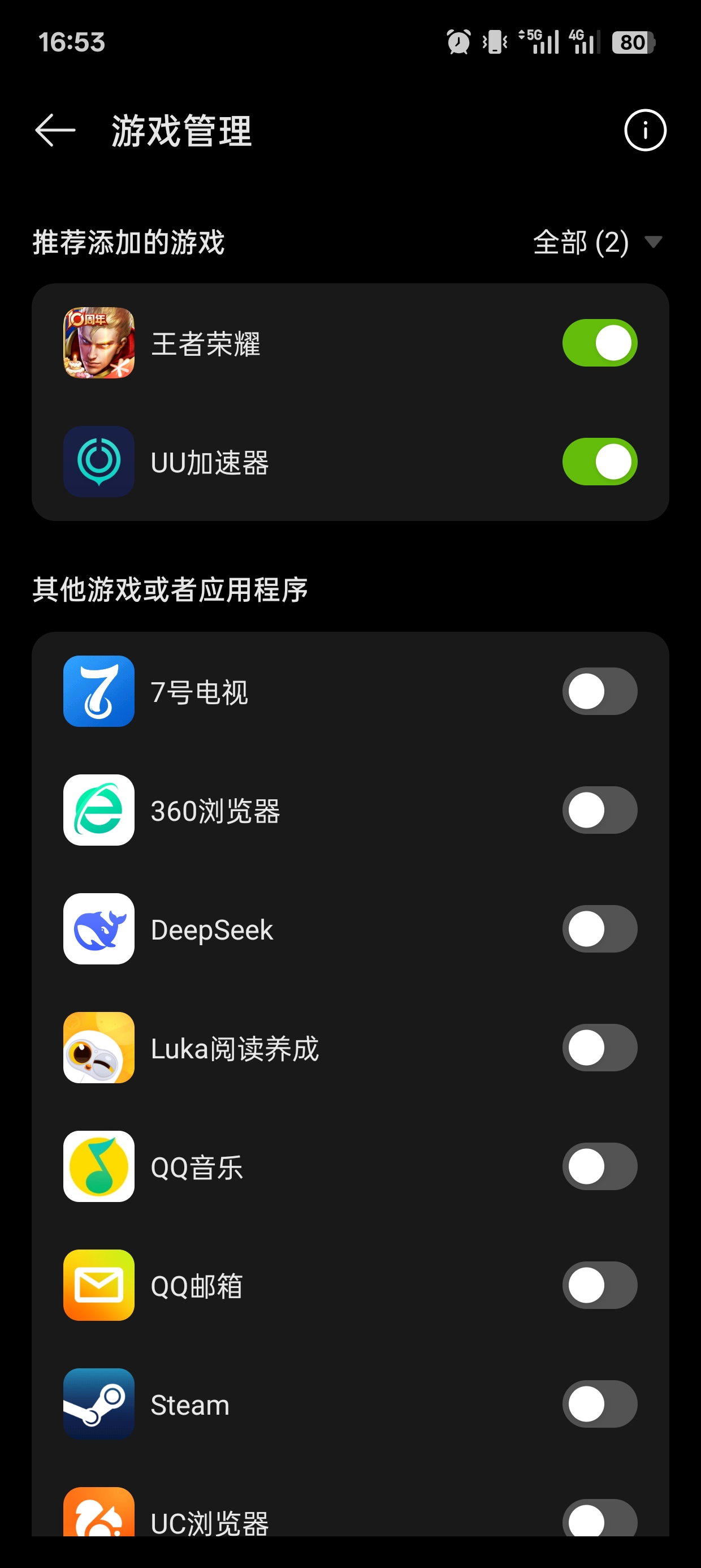This screenshot has height=1568, width=701.
Task: Disable the 王者荣耀 toggle
Action: pos(600,343)
